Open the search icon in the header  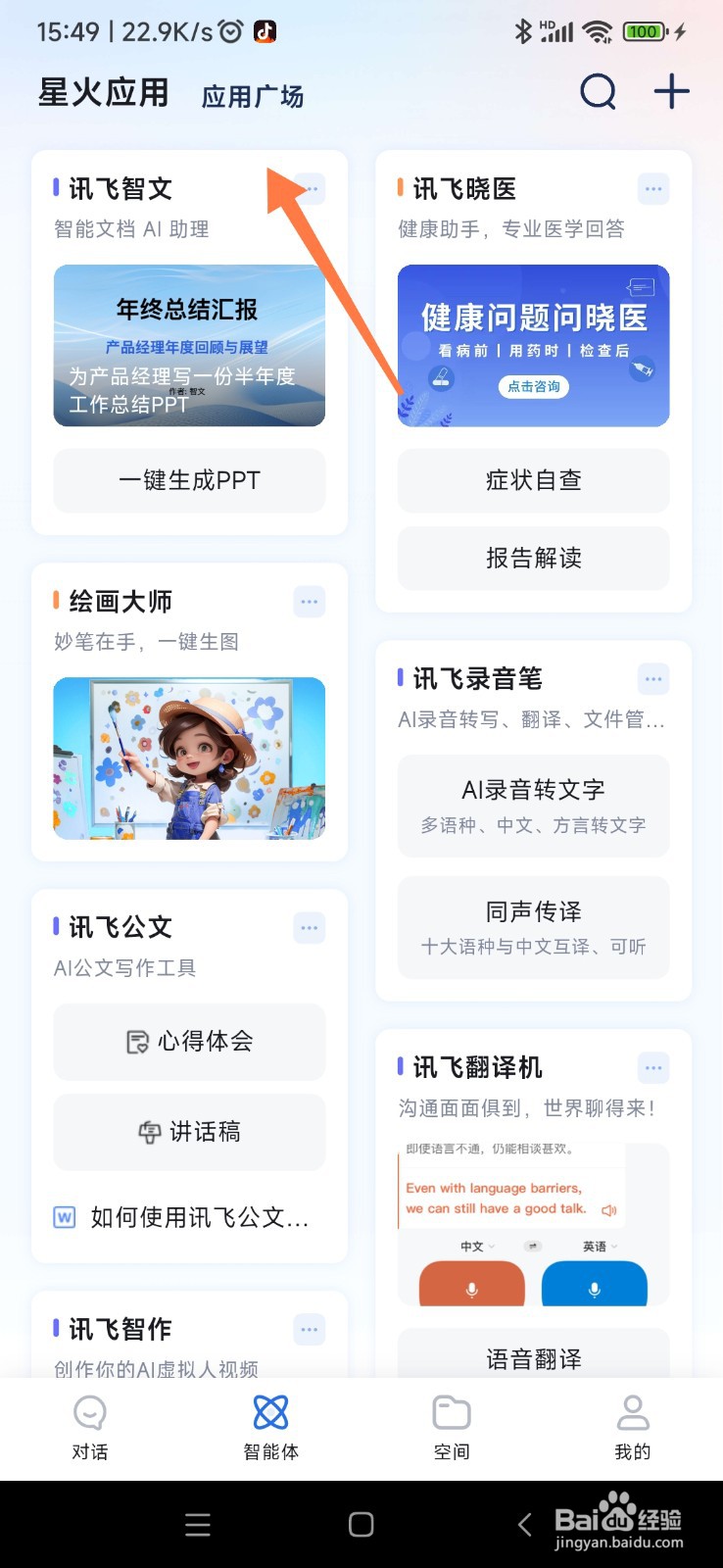point(598,92)
